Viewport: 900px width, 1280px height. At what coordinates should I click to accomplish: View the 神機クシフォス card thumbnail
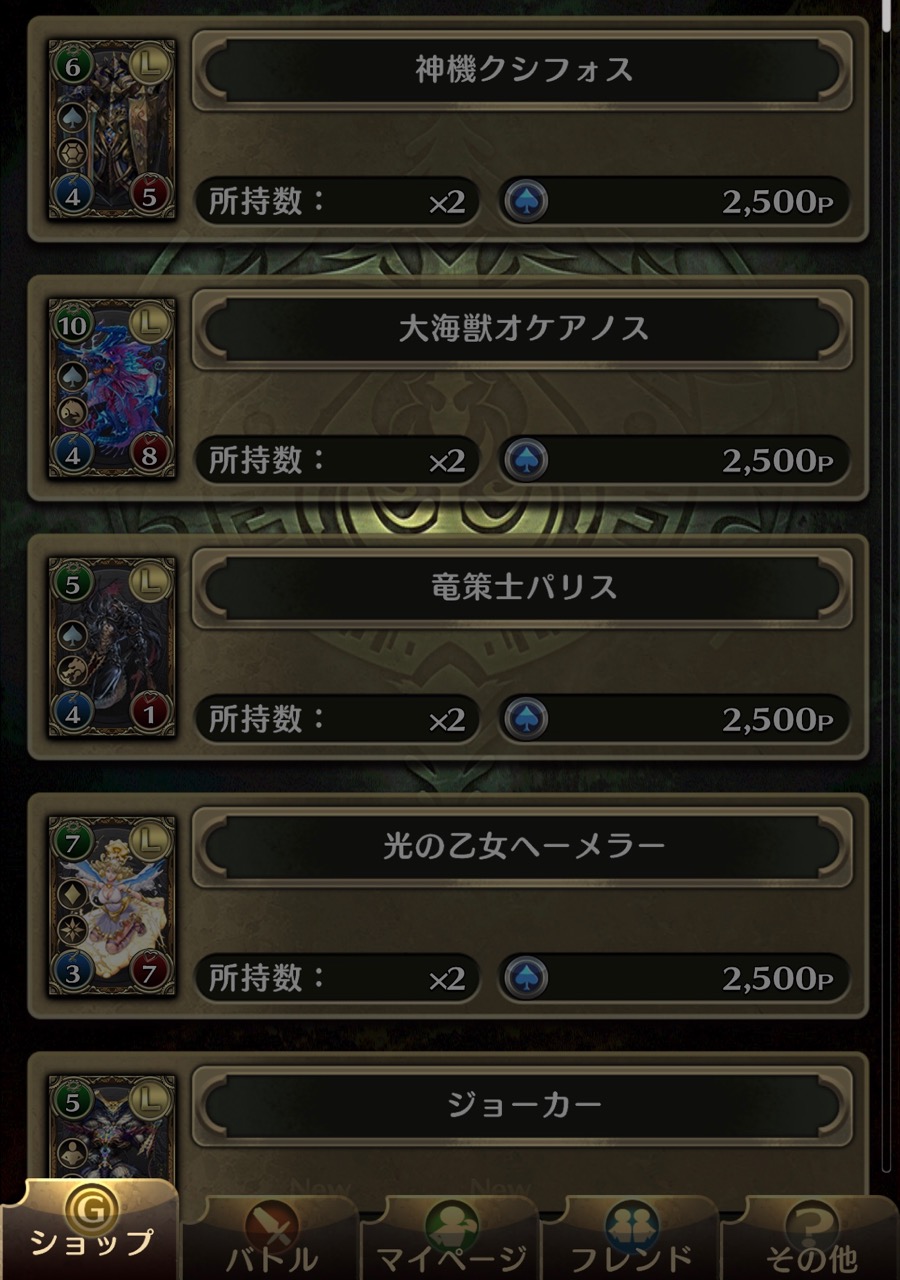(112, 130)
